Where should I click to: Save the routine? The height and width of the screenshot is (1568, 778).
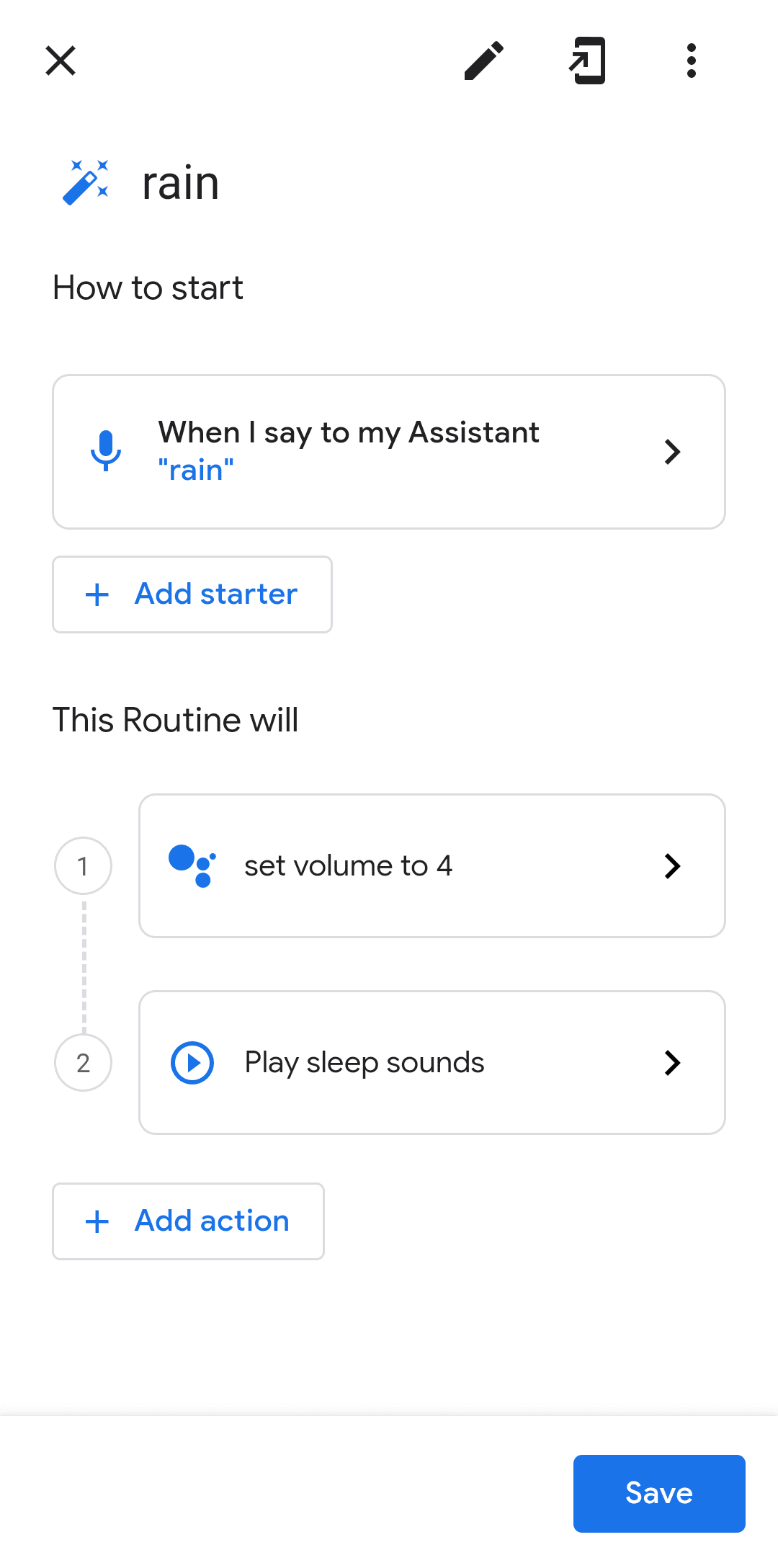click(x=659, y=1493)
